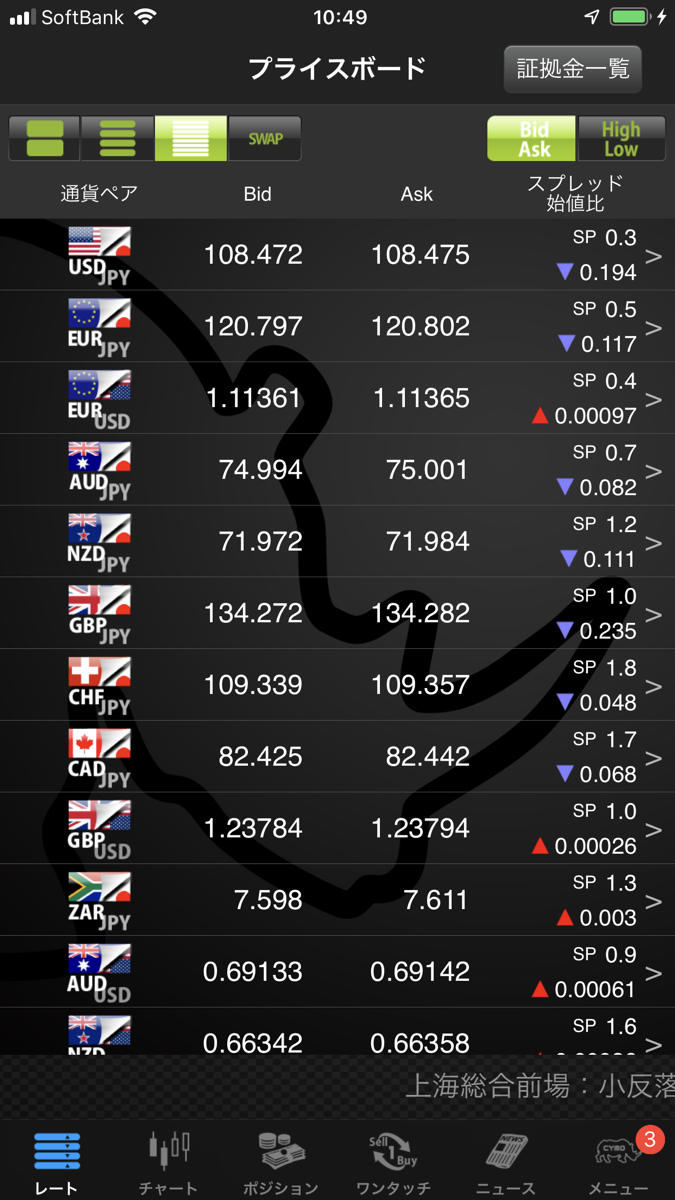675x1200 pixels.
Task: Open the ZAR/JPY rate row
Action: [x=337, y=900]
